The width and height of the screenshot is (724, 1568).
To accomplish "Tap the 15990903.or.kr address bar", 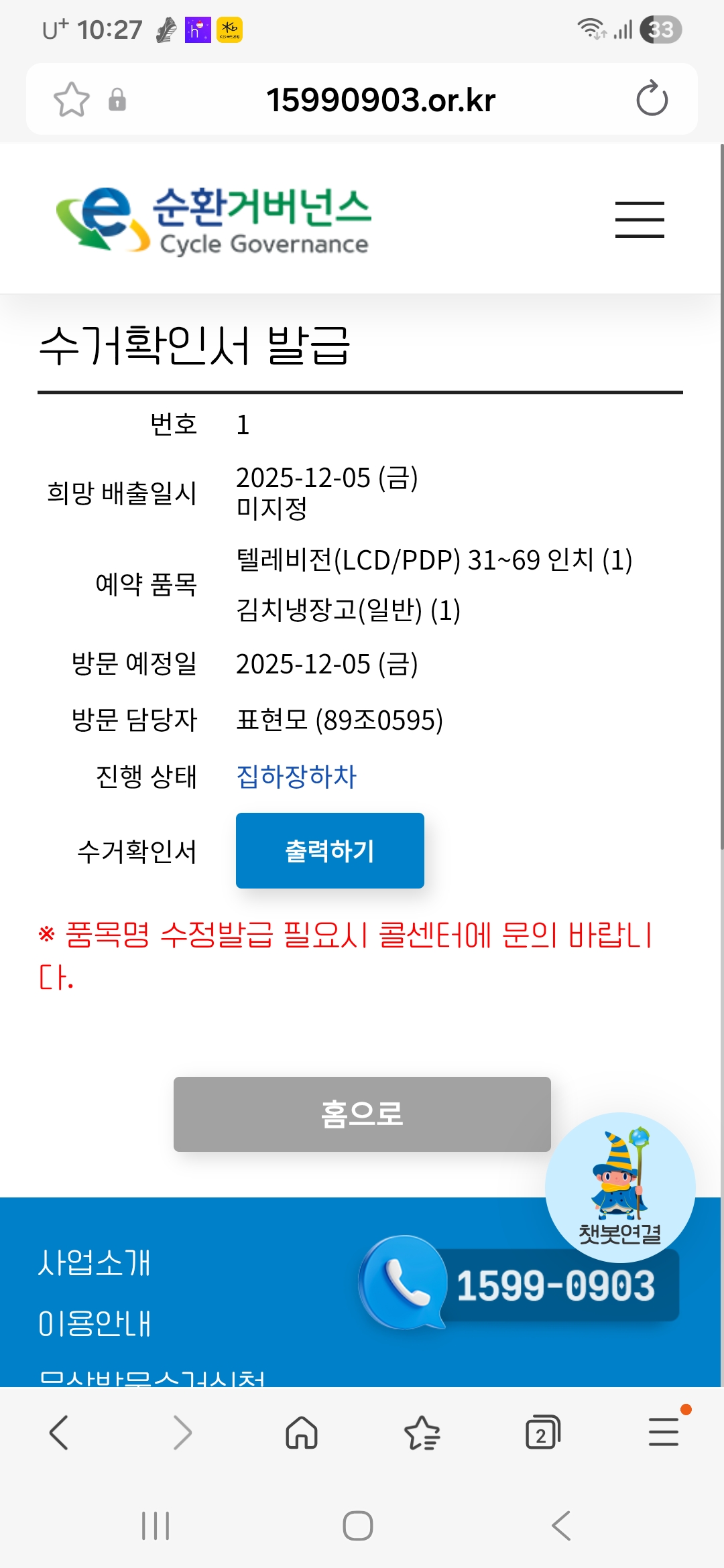I will coord(381,100).
